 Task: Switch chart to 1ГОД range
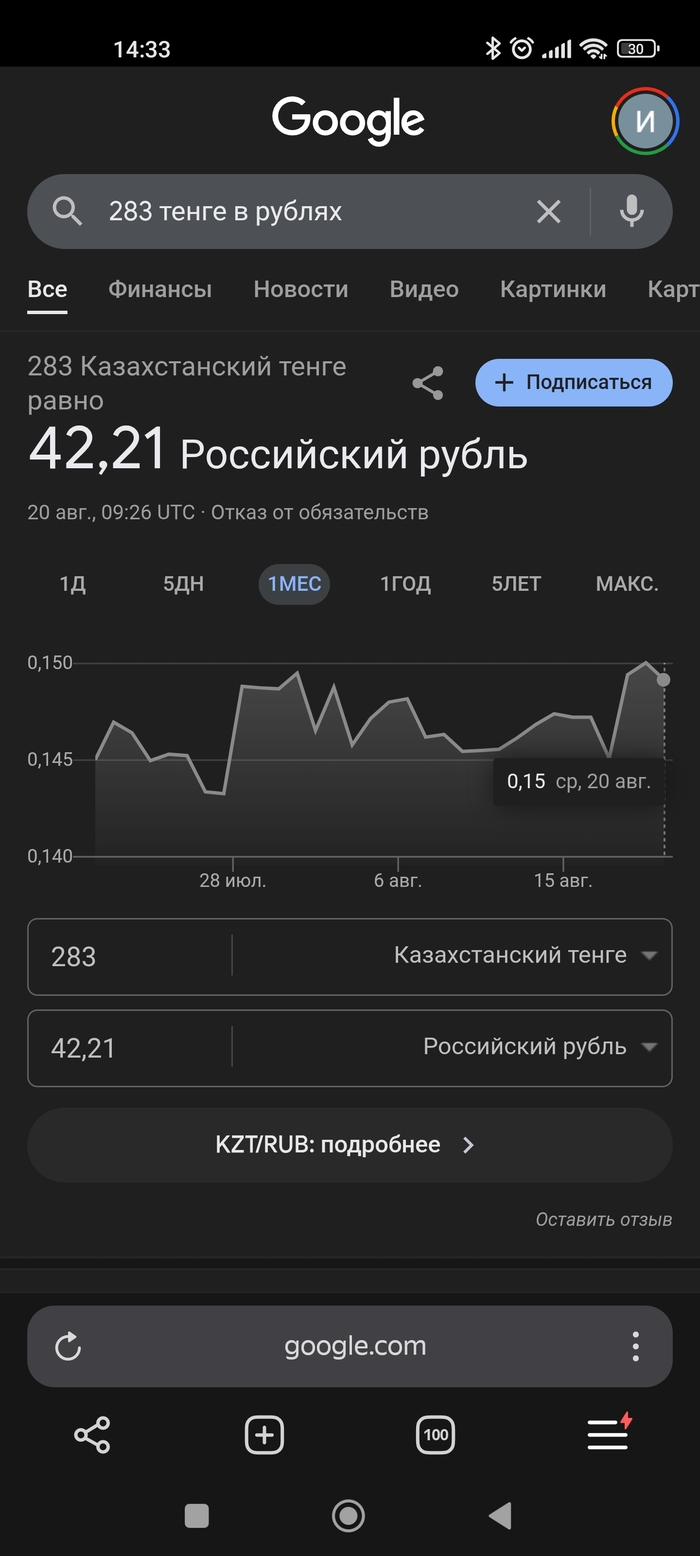(405, 584)
